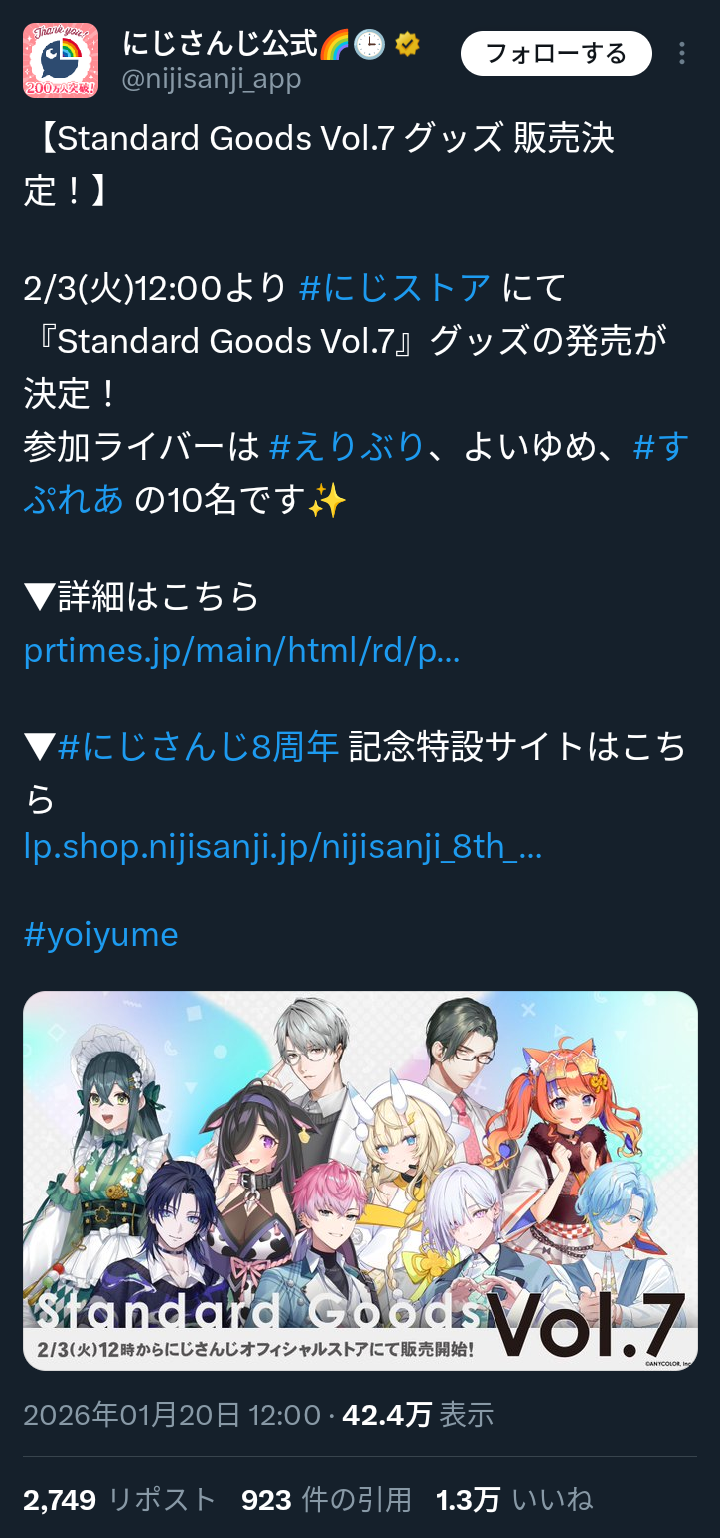This screenshot has width=720, height=1538.
Task: View the 2,749 リポスト list
Action: click(x=119, y=1499)
